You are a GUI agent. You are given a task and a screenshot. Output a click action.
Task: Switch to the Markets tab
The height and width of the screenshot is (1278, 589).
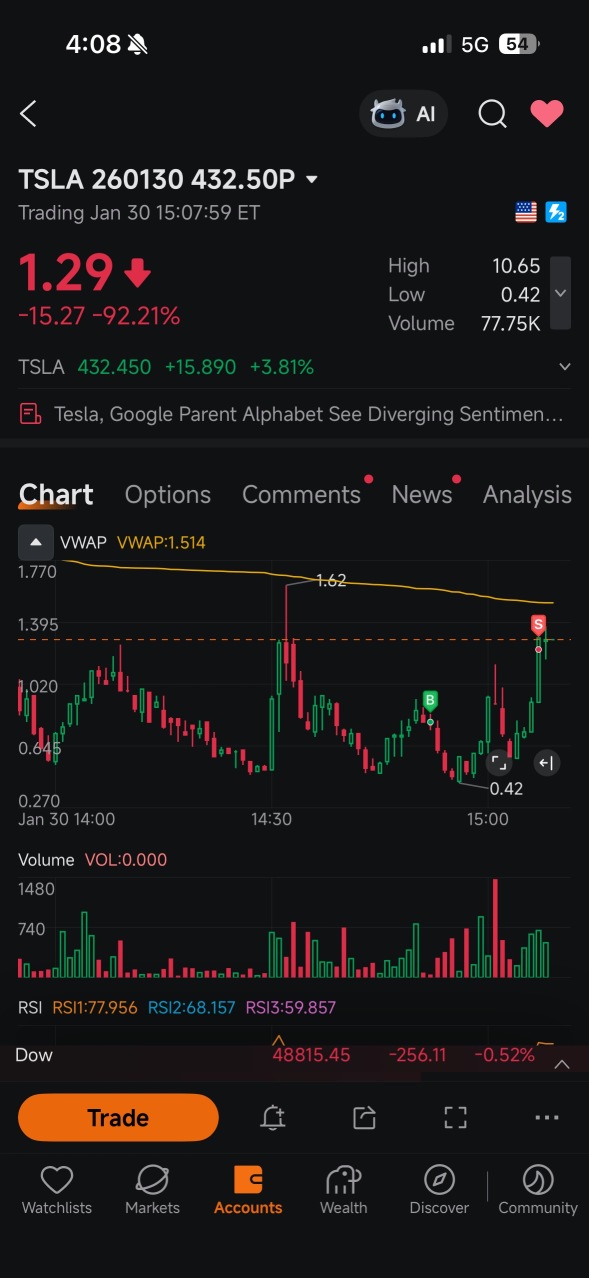click(x=152, y=1190)
